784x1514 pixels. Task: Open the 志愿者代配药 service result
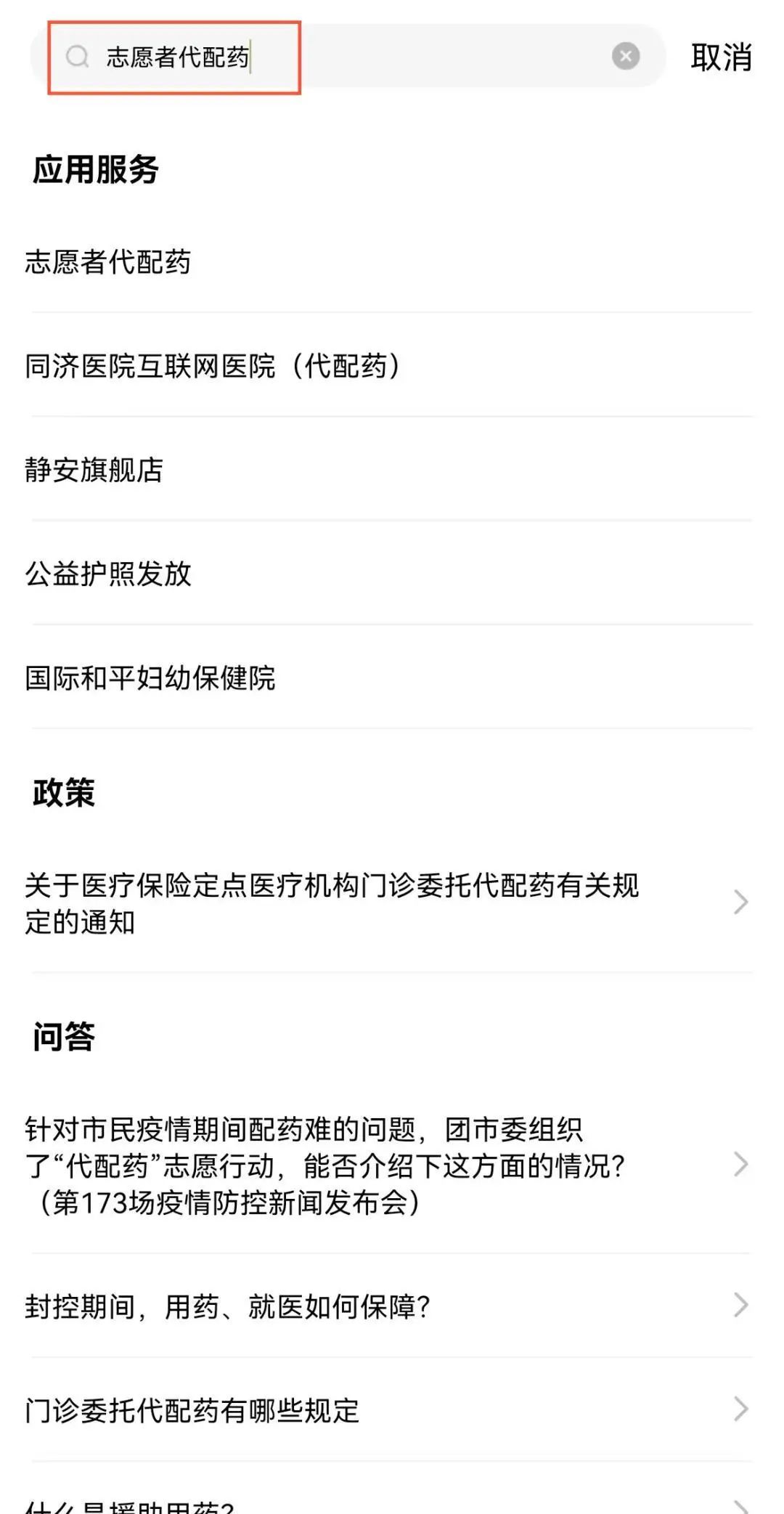(109, 262)
